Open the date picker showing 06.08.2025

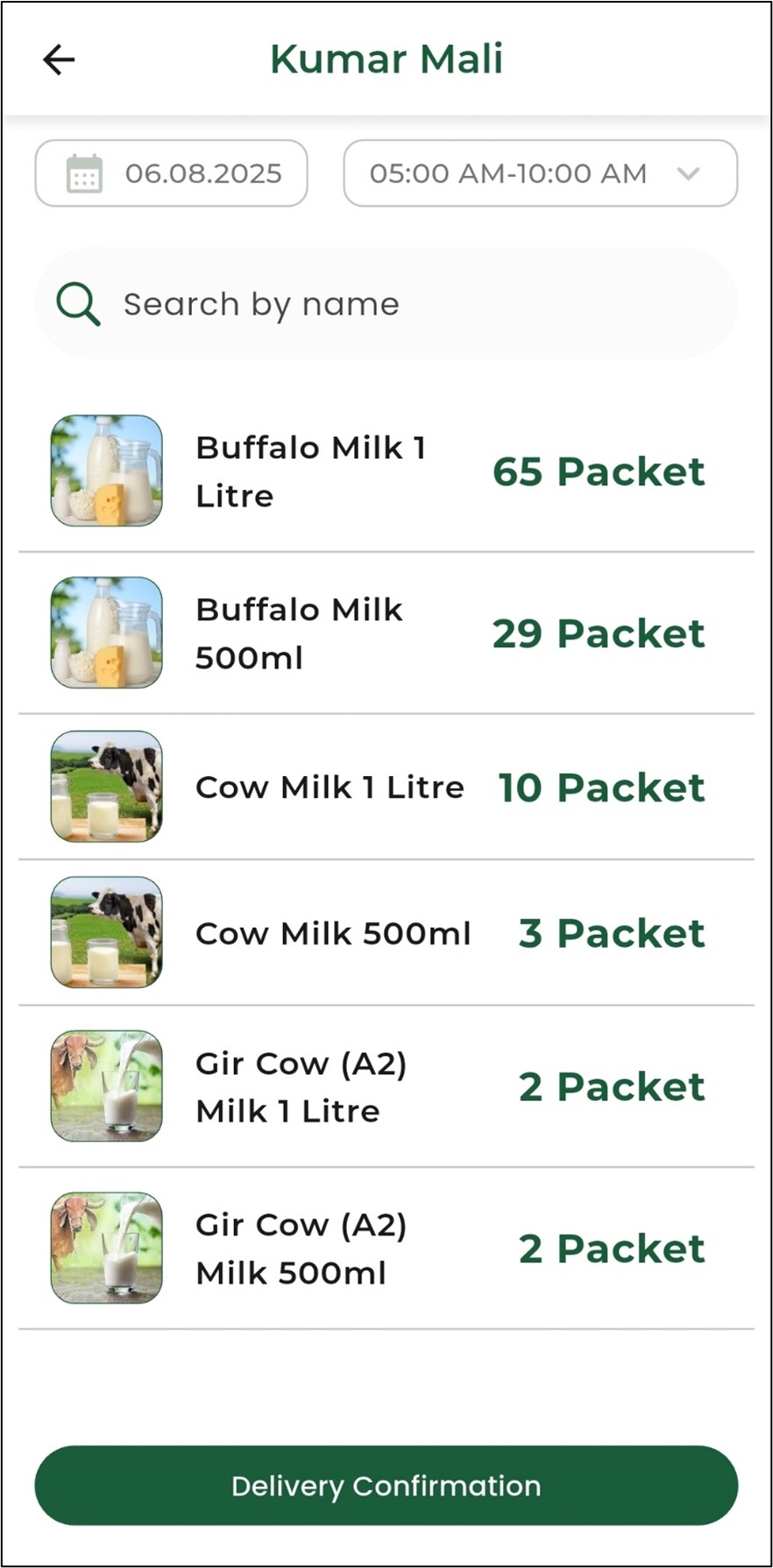point(172,173)
